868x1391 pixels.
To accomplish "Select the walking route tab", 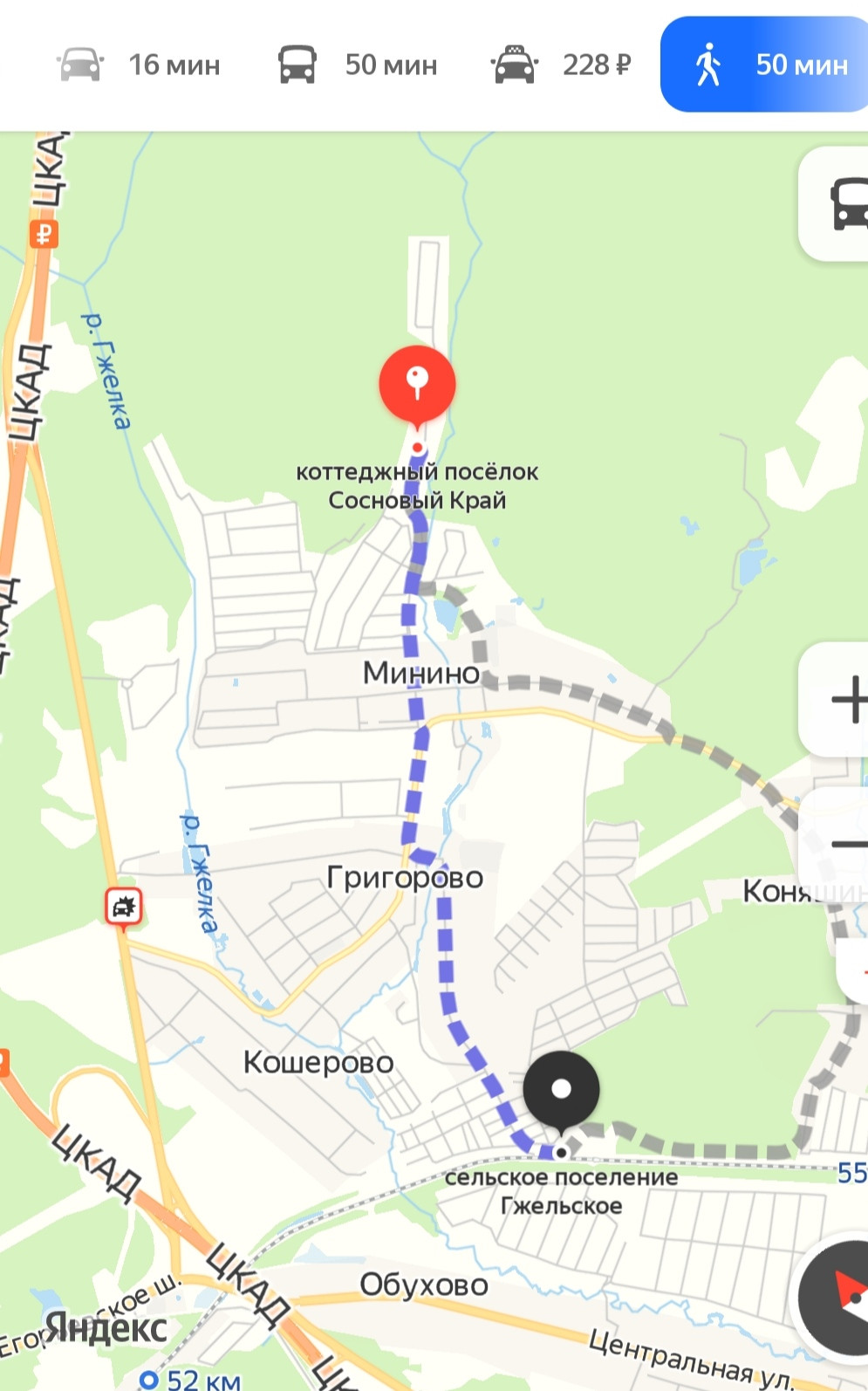I will coord(764,65).
